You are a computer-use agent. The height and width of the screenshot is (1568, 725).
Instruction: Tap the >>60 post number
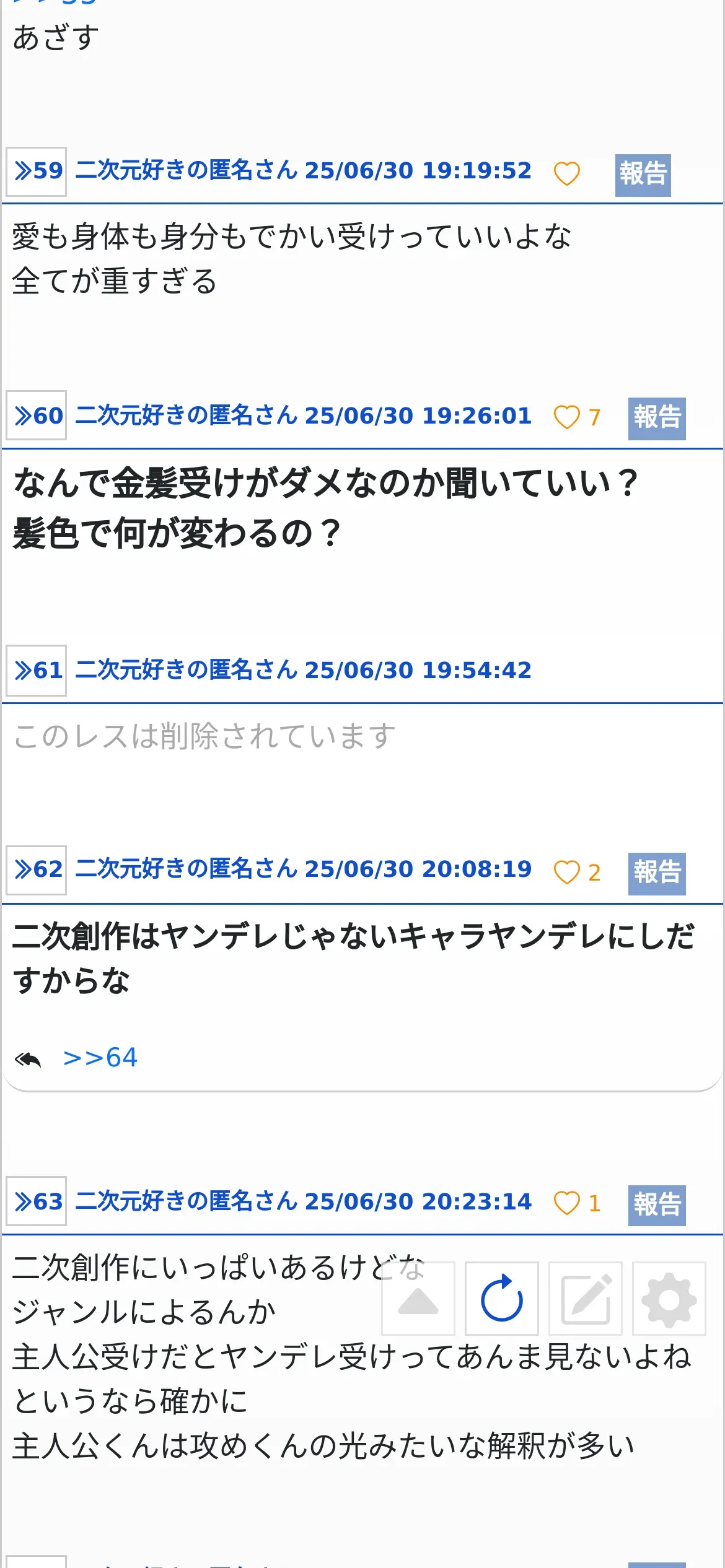37,416
